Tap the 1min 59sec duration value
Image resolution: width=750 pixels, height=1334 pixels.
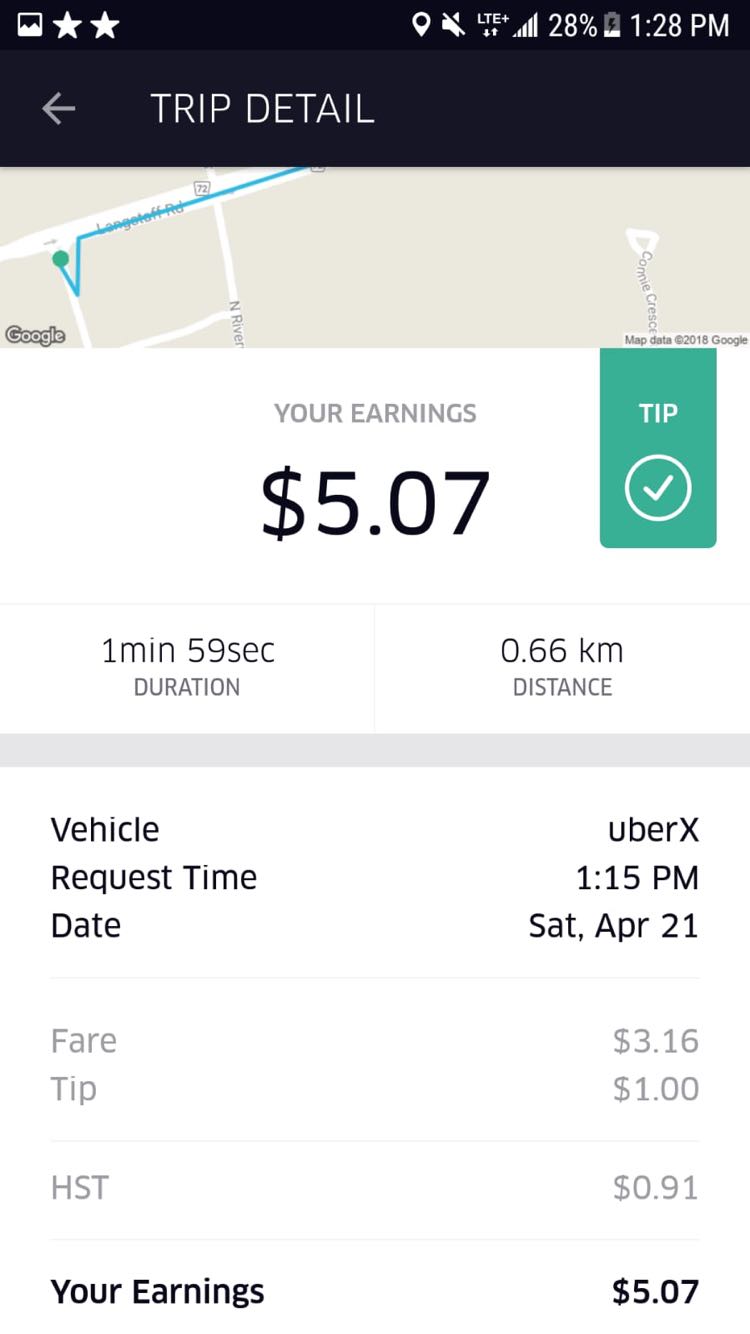[x=187, y=650]
